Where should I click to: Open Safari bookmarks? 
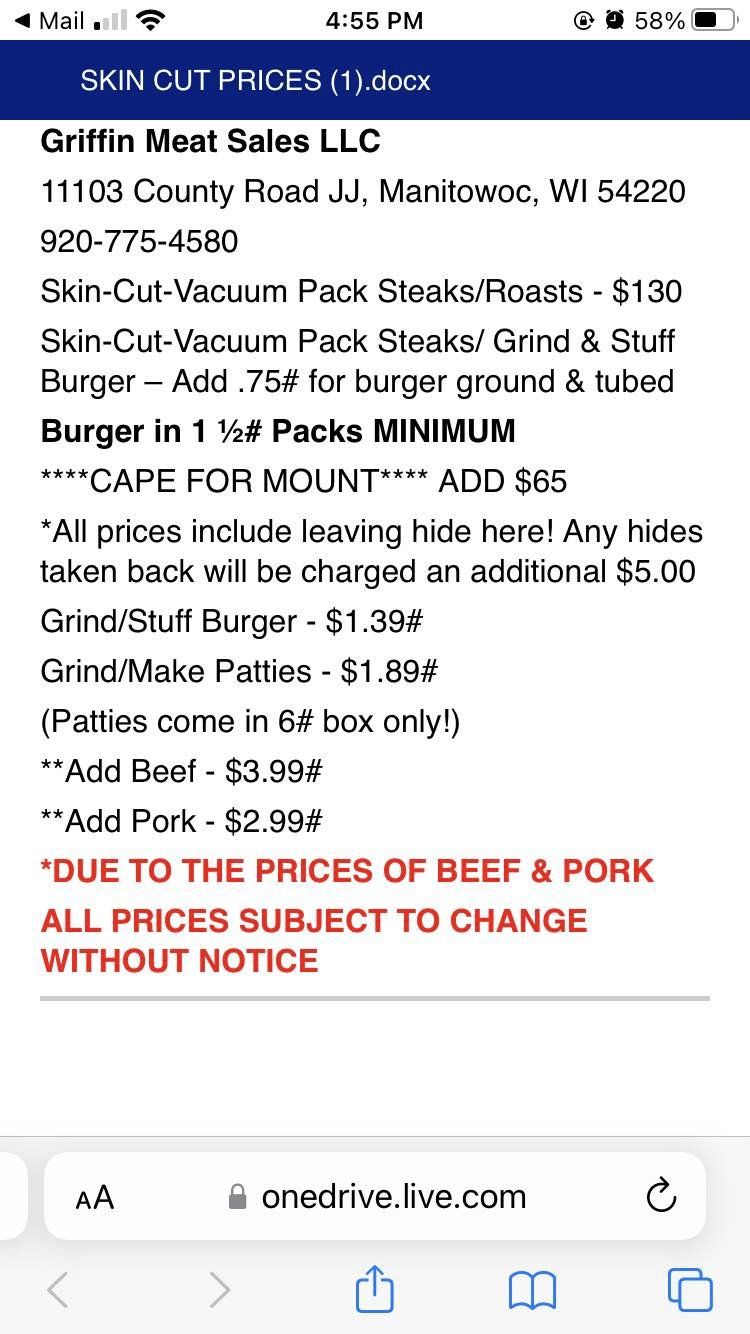532,1289
